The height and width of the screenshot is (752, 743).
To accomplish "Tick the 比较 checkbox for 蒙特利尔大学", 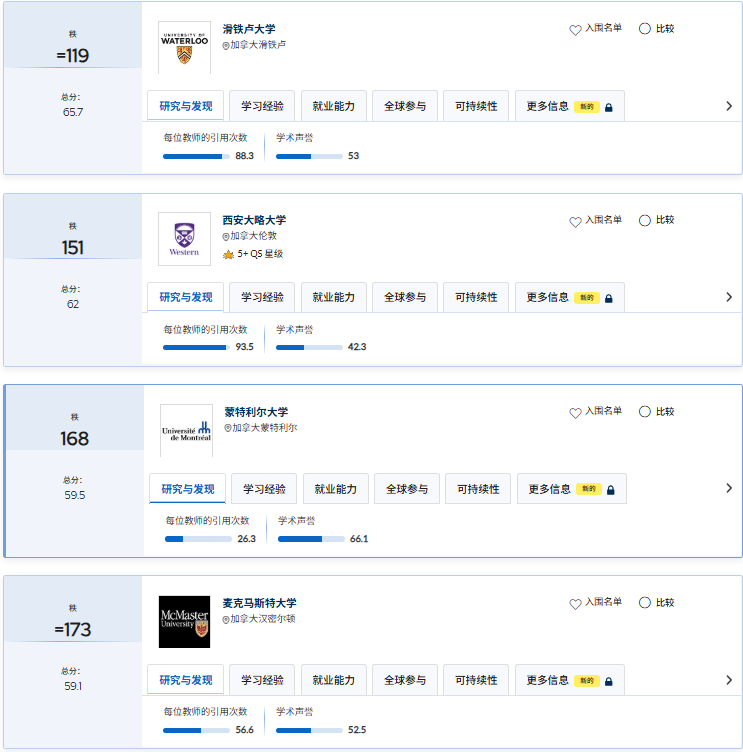I will tap(644, 411).
